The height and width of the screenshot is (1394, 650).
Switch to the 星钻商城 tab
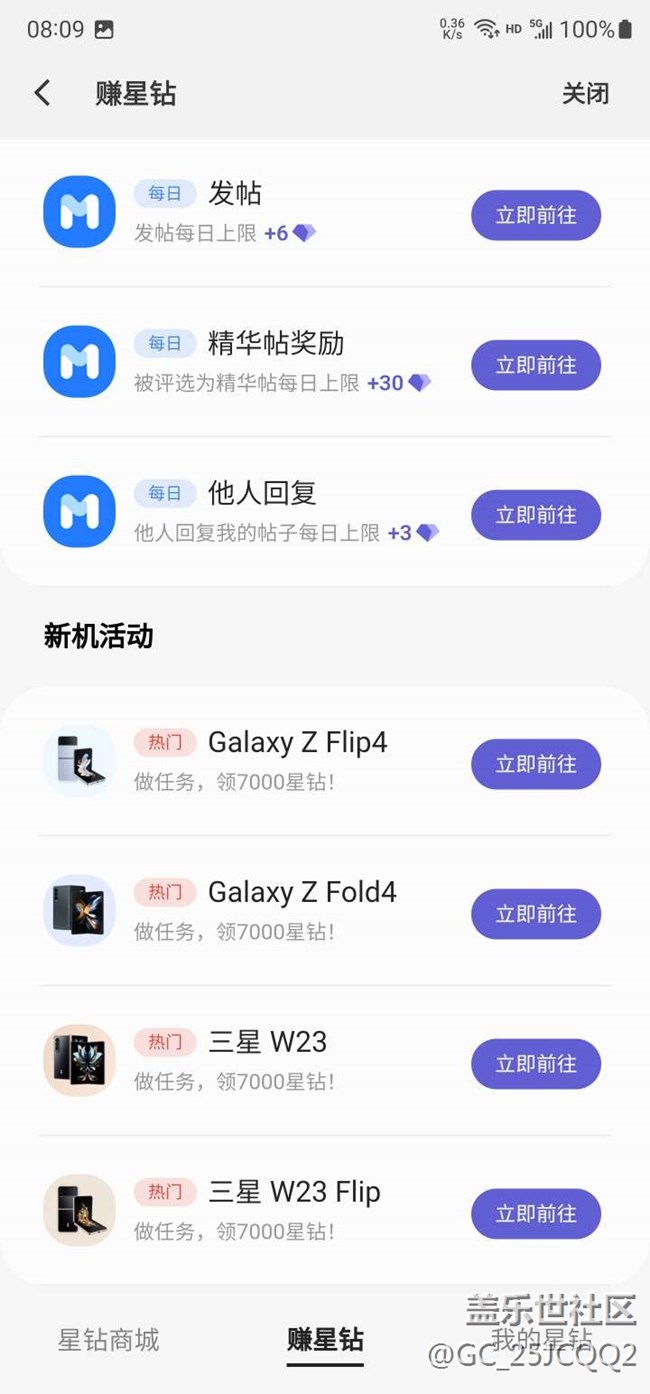click(x=109, y=1340)
